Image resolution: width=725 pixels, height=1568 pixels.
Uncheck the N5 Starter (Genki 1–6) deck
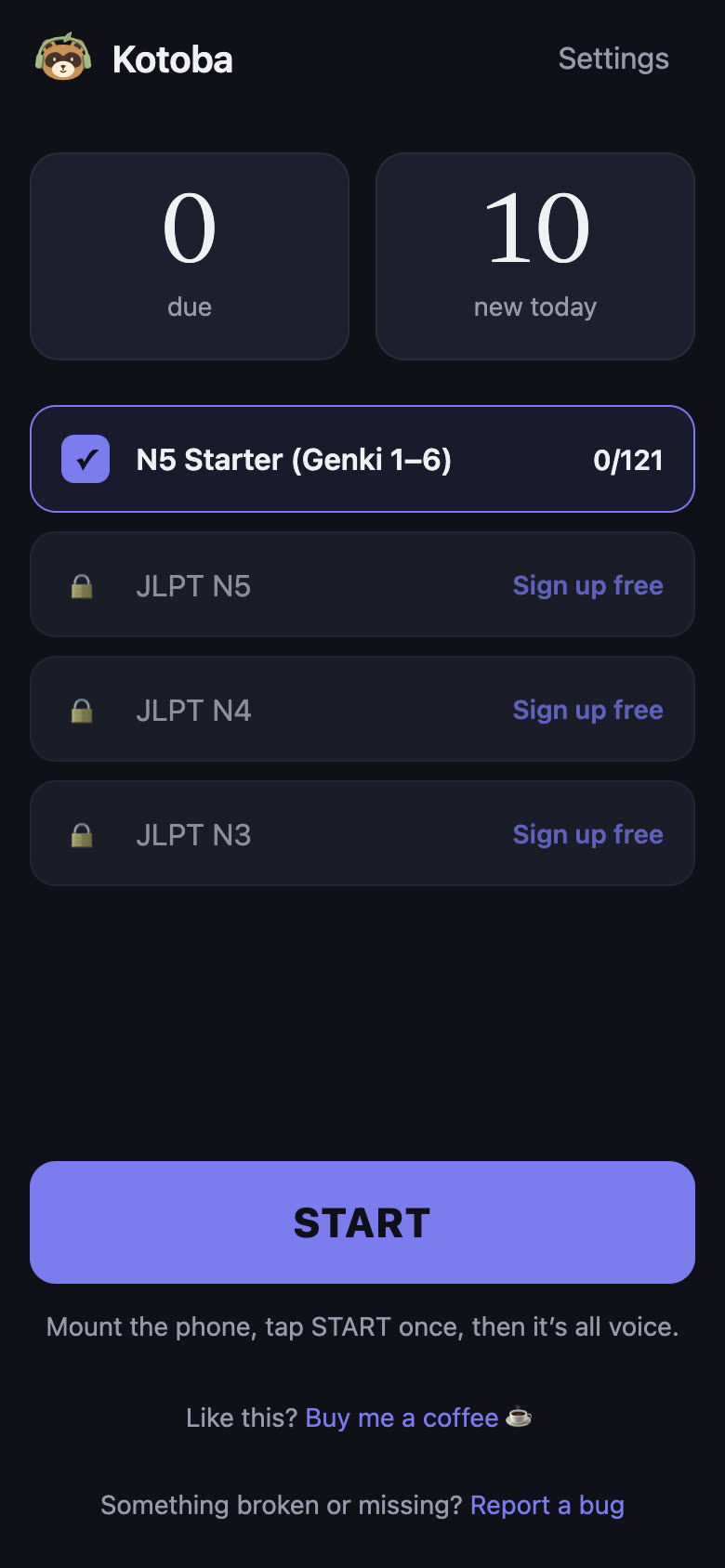point(86,459)
